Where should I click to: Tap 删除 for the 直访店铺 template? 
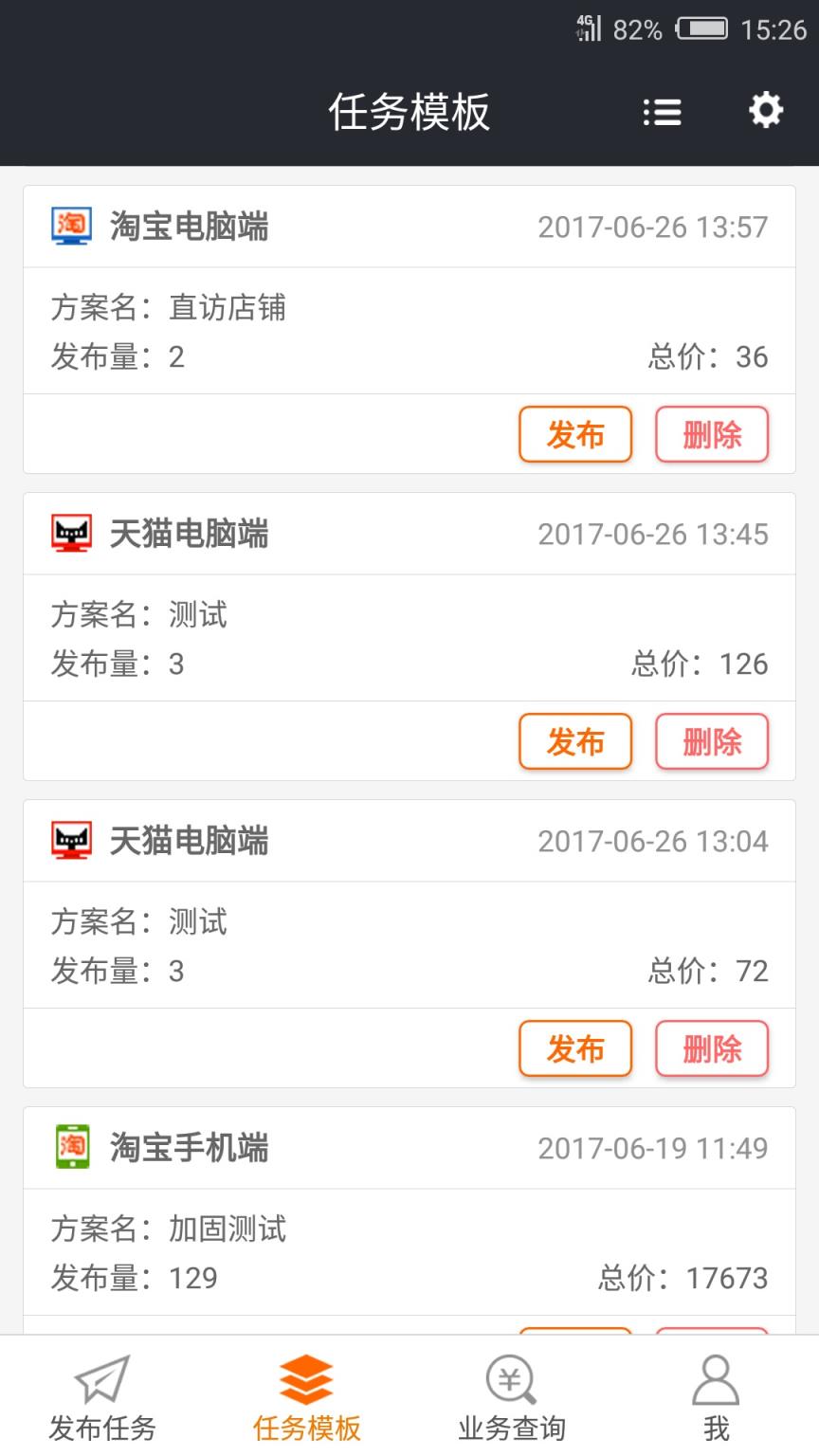[712, 434]
